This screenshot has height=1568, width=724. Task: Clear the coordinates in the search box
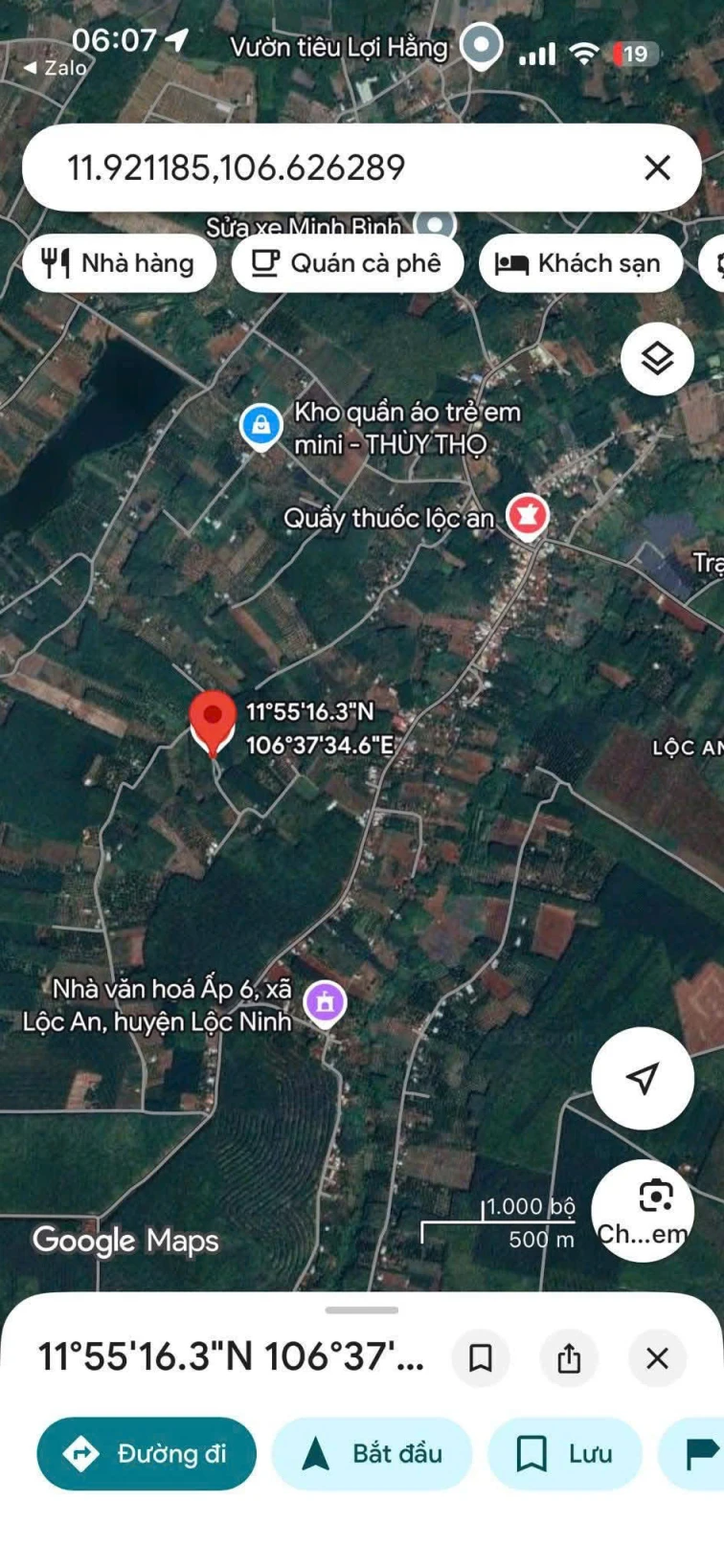[x=657, y=168]
